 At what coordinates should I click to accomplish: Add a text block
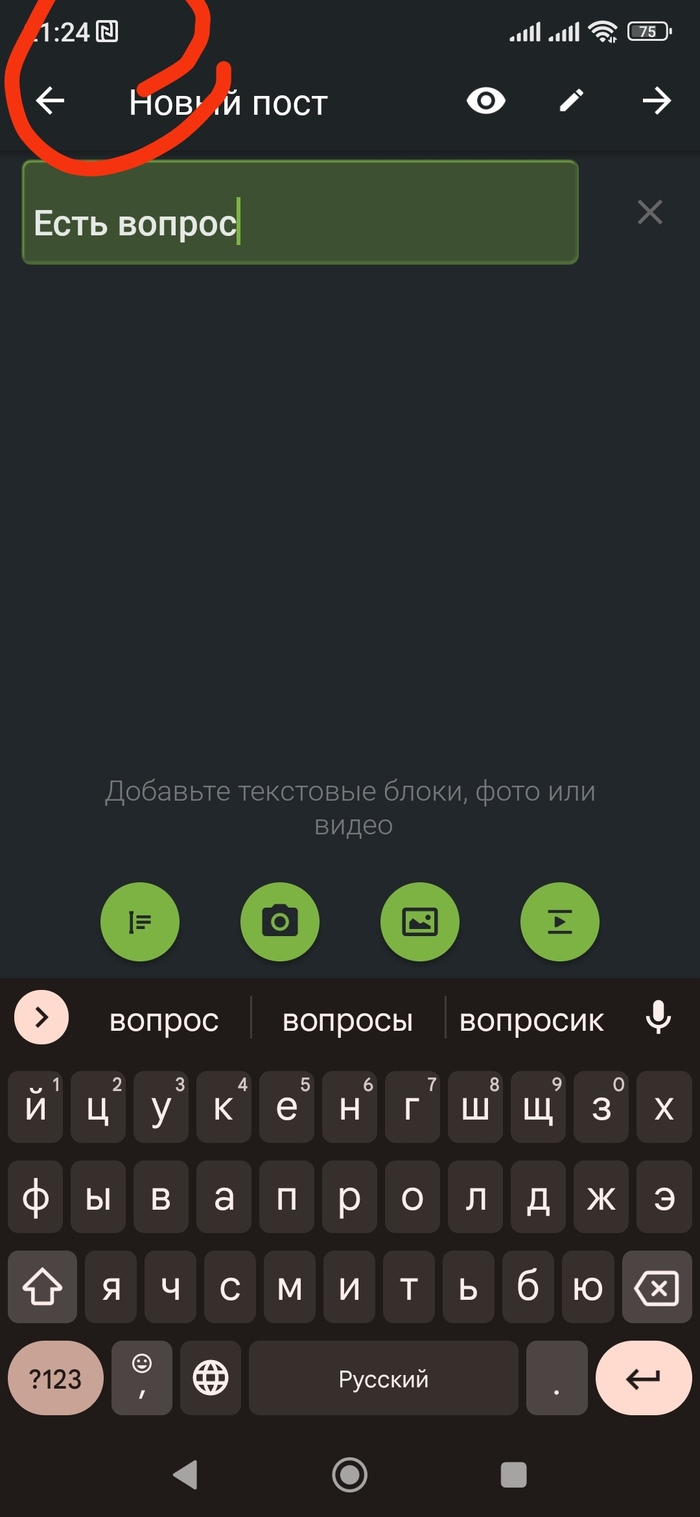140,922
